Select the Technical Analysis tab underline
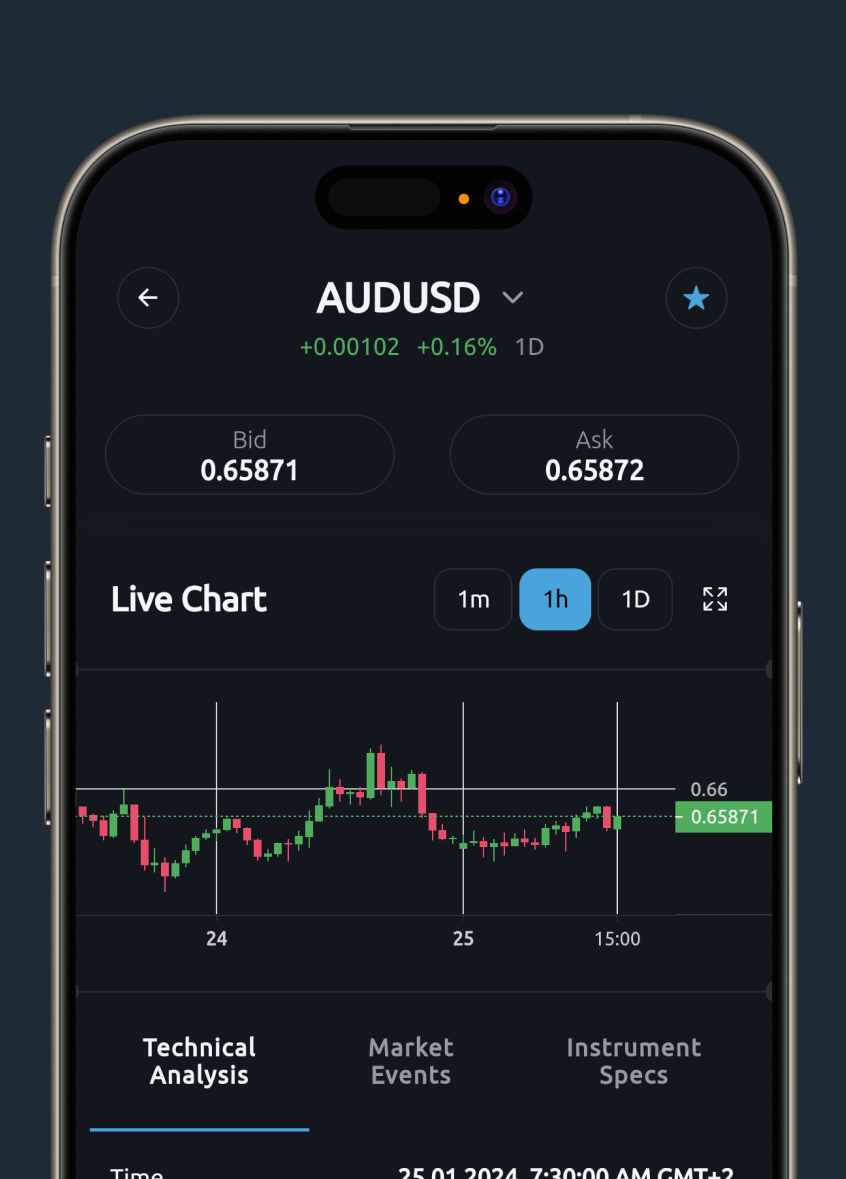 (198, 1130)
